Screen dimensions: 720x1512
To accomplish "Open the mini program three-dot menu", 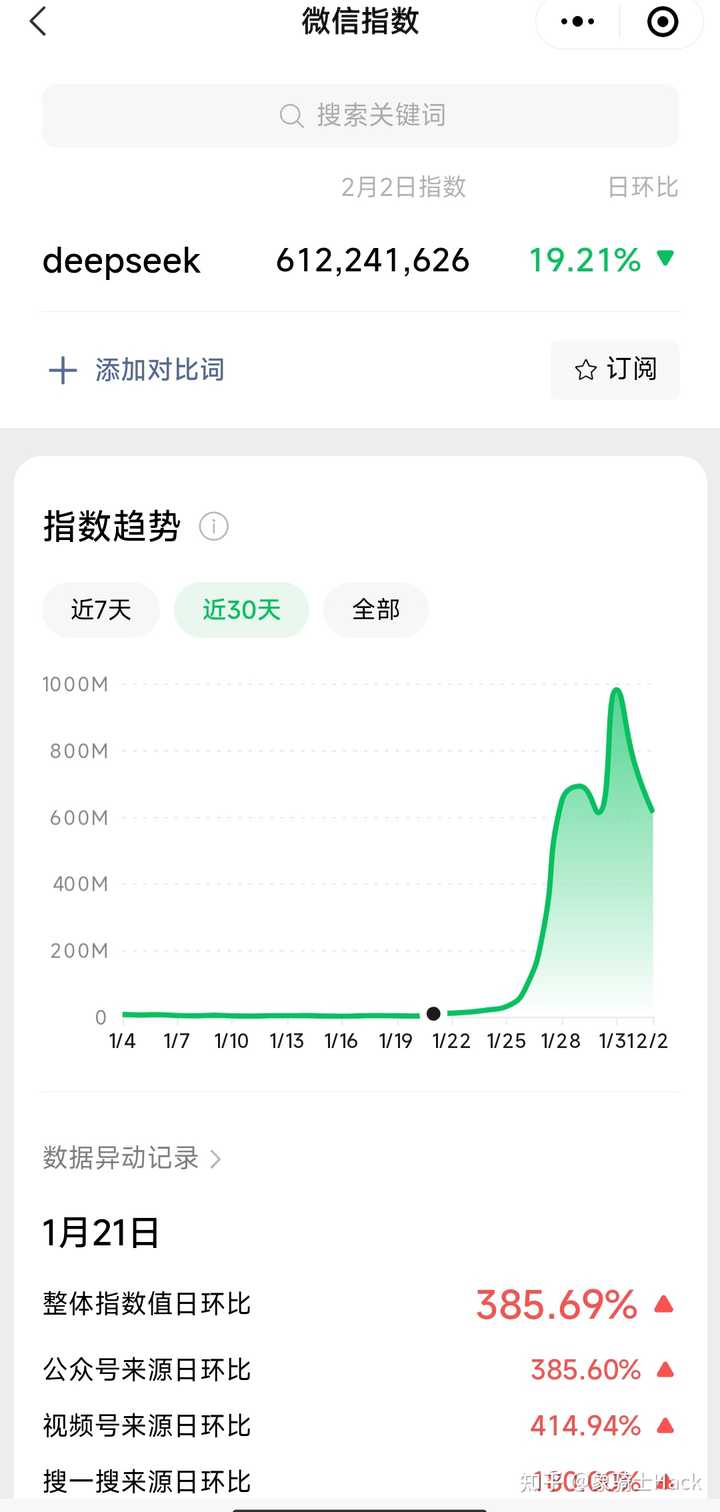I will click(x=578, y=21).
